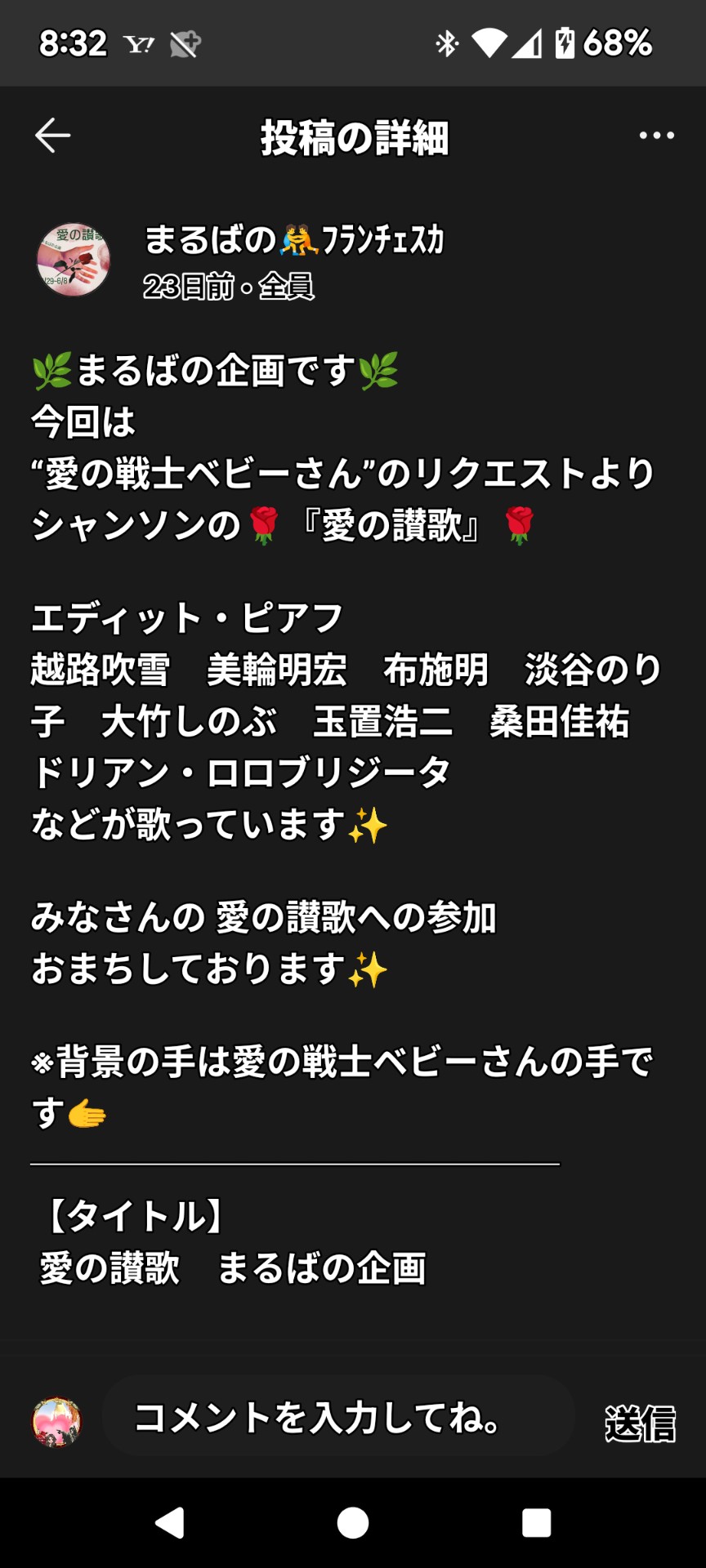Tap the 投稿の詳細 header title

click(353, 136)
